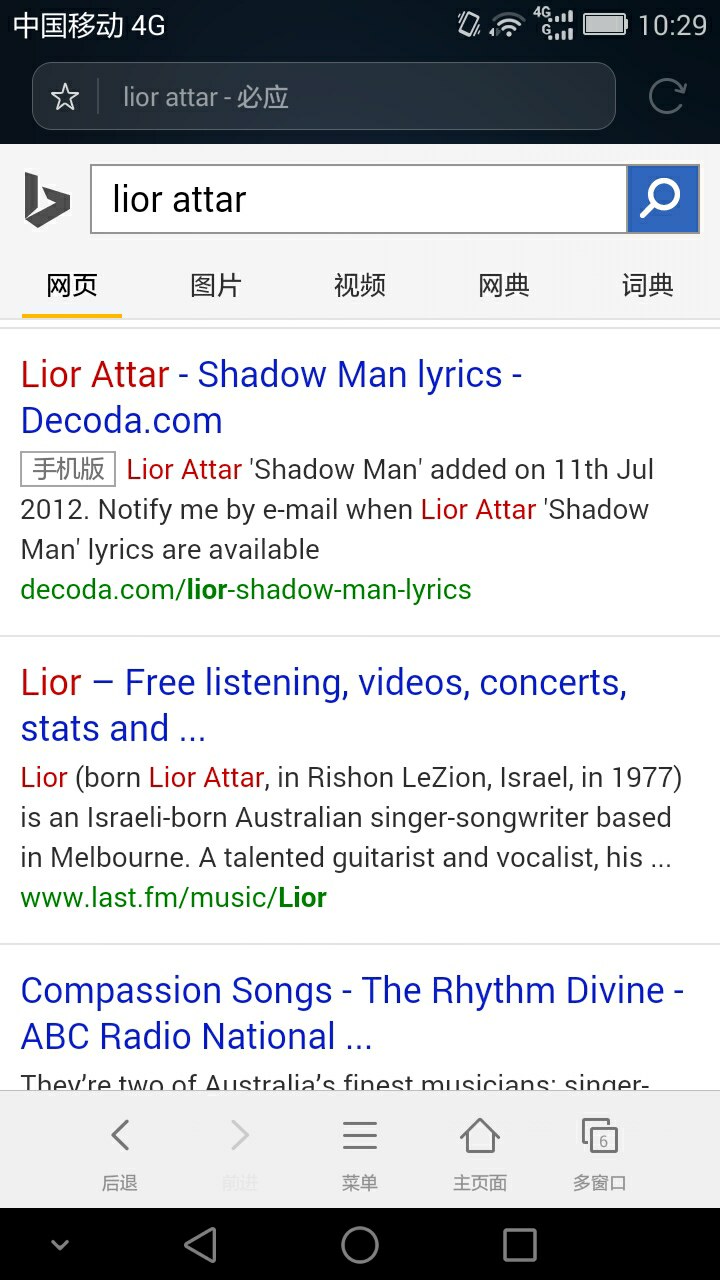Tap the blue search magnifier button
This screenshot has width=720, height=1280.
[x=662, y=200]
